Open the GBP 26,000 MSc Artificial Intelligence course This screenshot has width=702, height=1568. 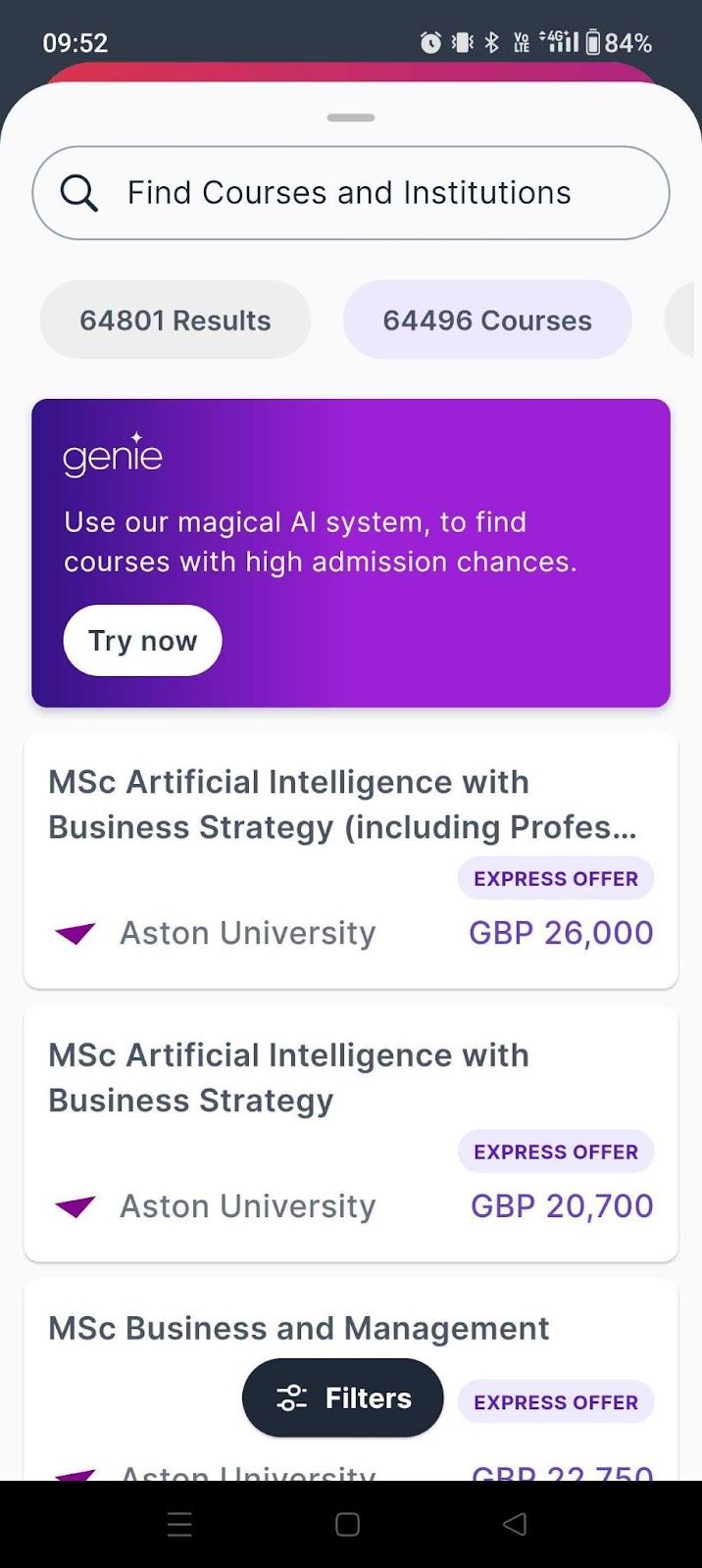[x=351, y=860]
